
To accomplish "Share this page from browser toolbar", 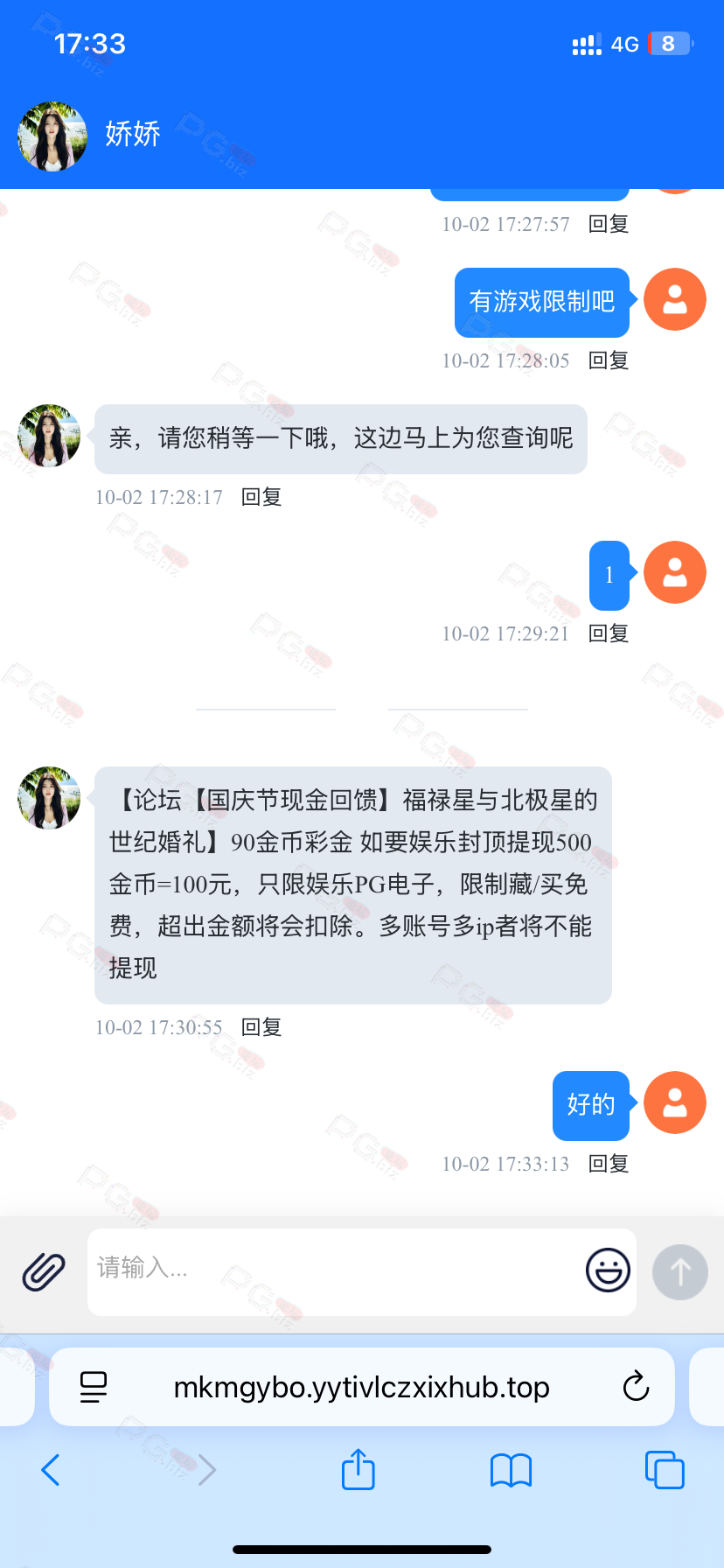I will (x=358, y=1470).
